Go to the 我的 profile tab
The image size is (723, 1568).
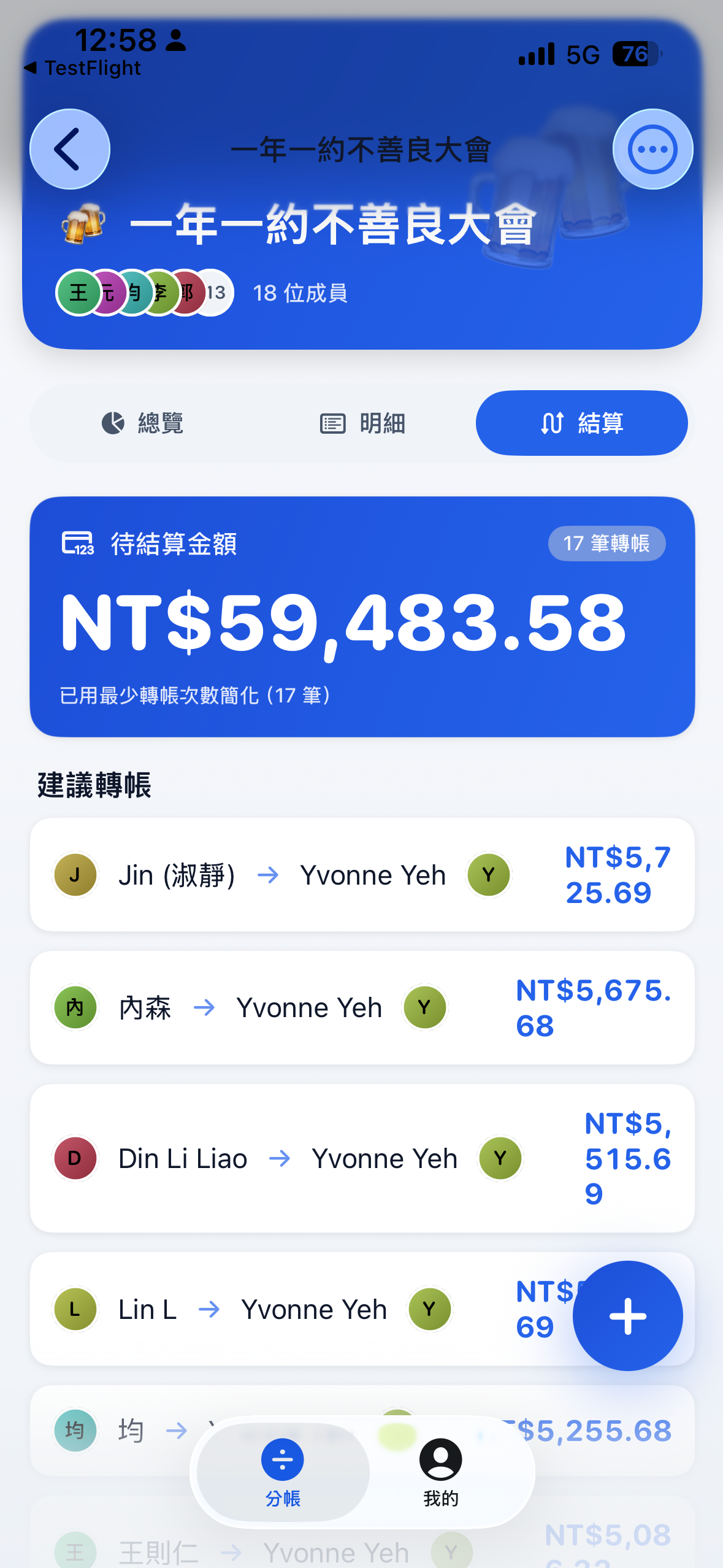pyautogui.click(x=441, y=1472)
